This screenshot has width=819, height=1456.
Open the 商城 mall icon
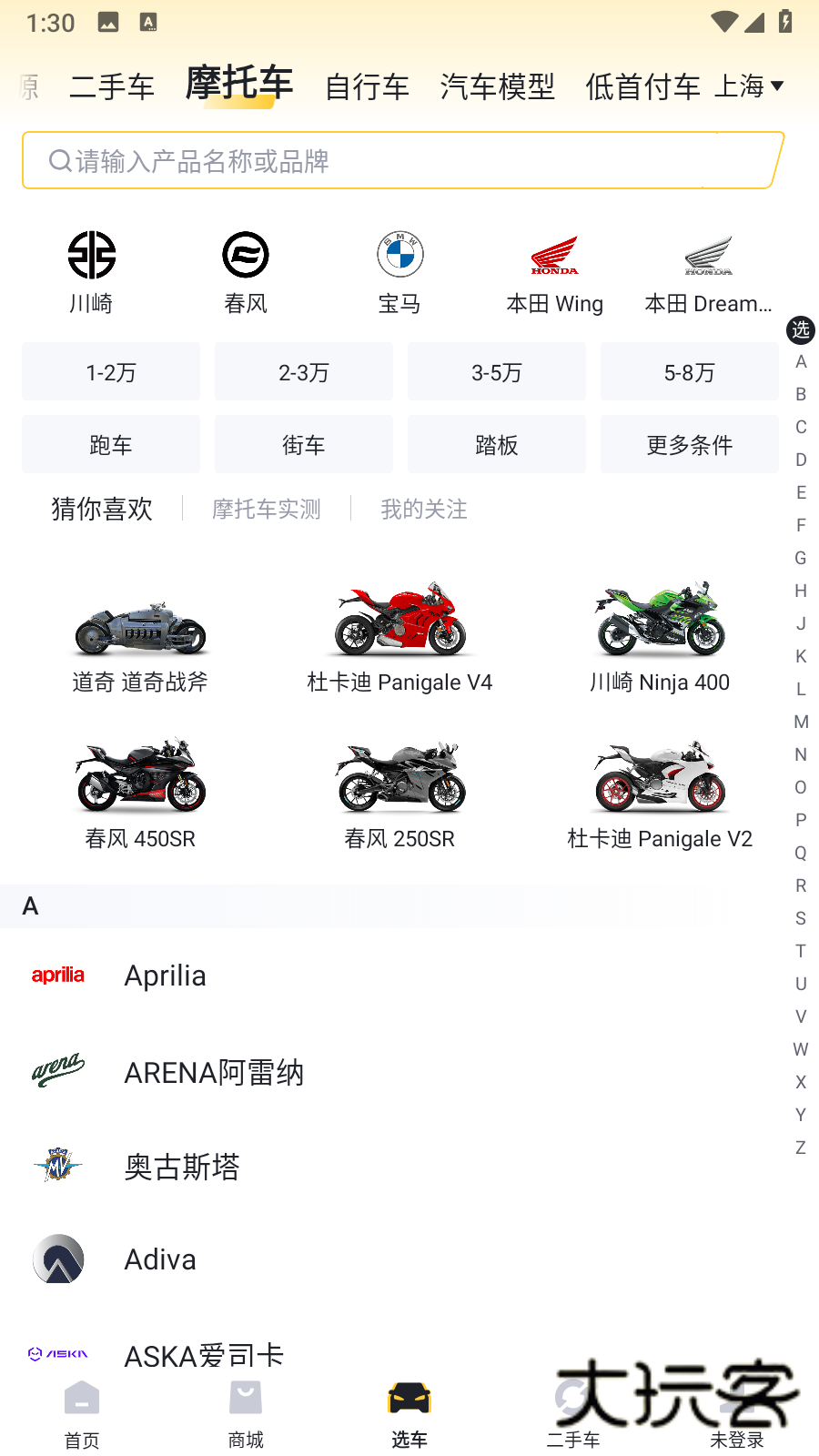(x=245, y=1410)
